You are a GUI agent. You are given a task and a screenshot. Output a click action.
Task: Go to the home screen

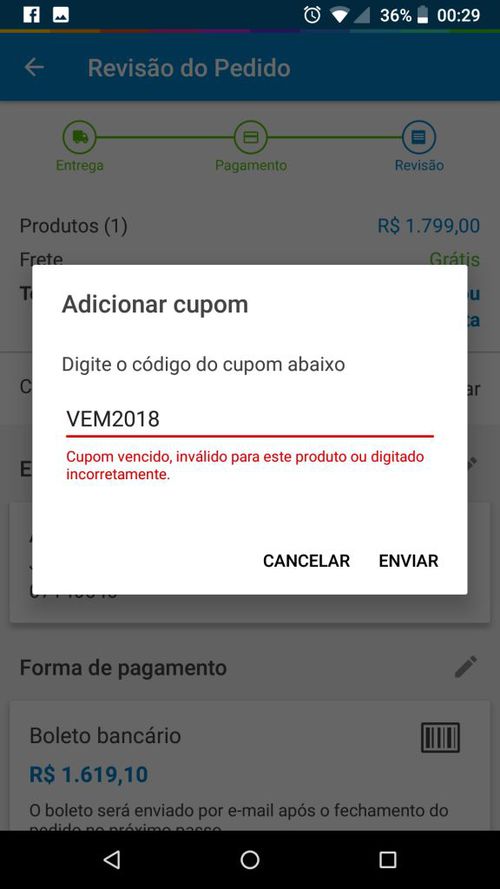[250, 860]
